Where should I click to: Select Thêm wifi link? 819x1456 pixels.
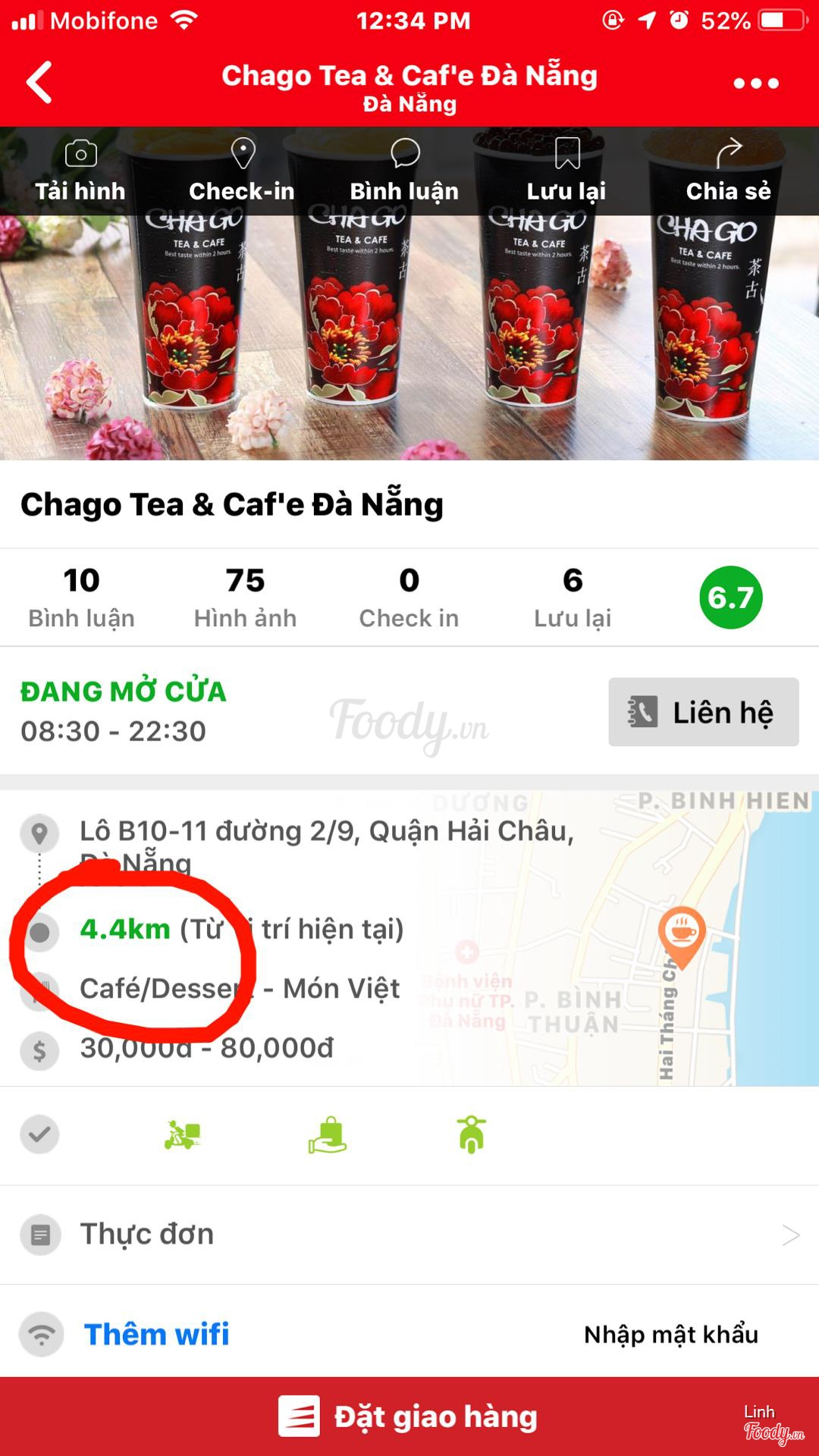tap(156, 1334)
